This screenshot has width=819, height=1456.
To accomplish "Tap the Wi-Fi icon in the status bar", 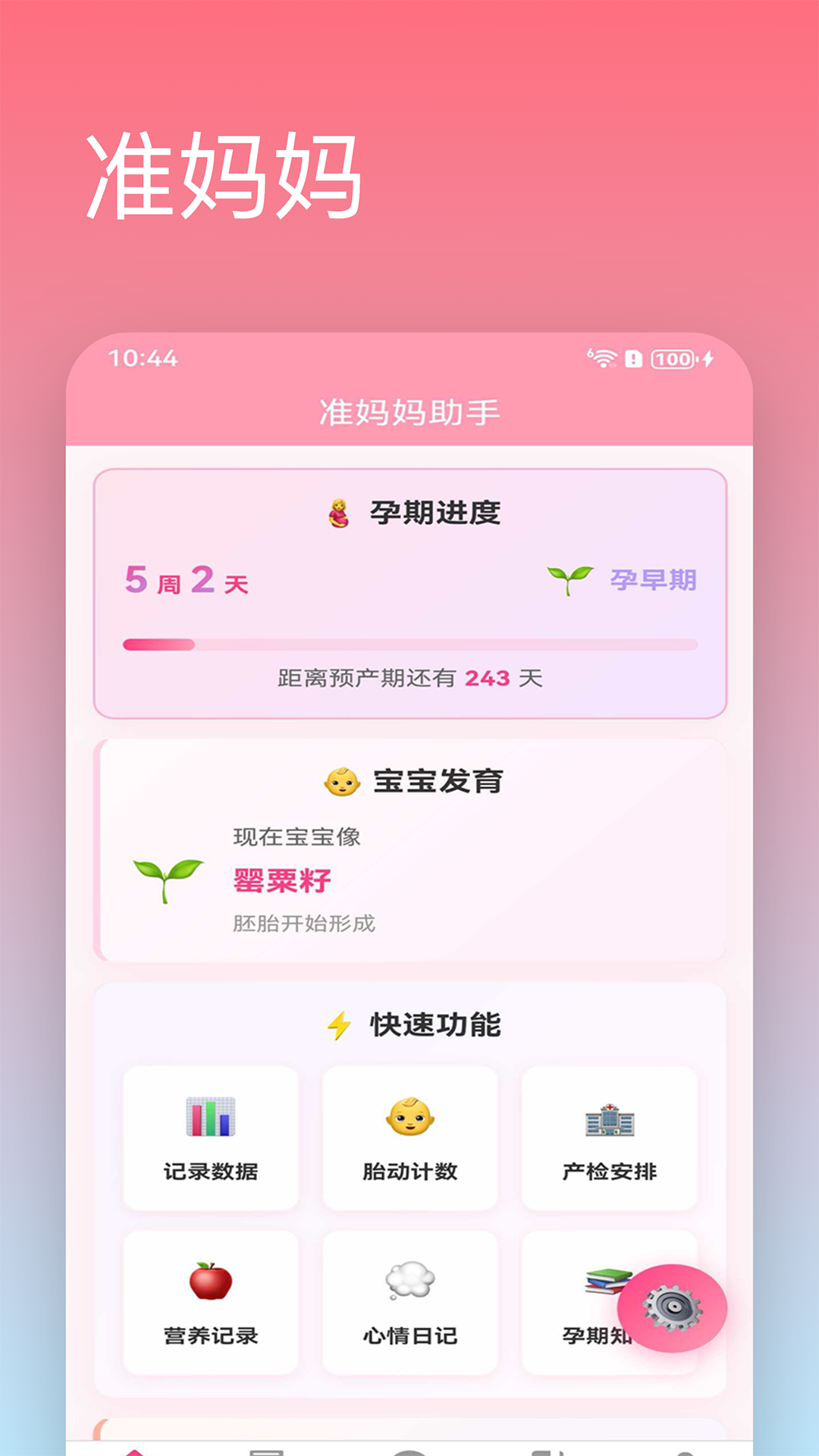I will coord(603,357).
